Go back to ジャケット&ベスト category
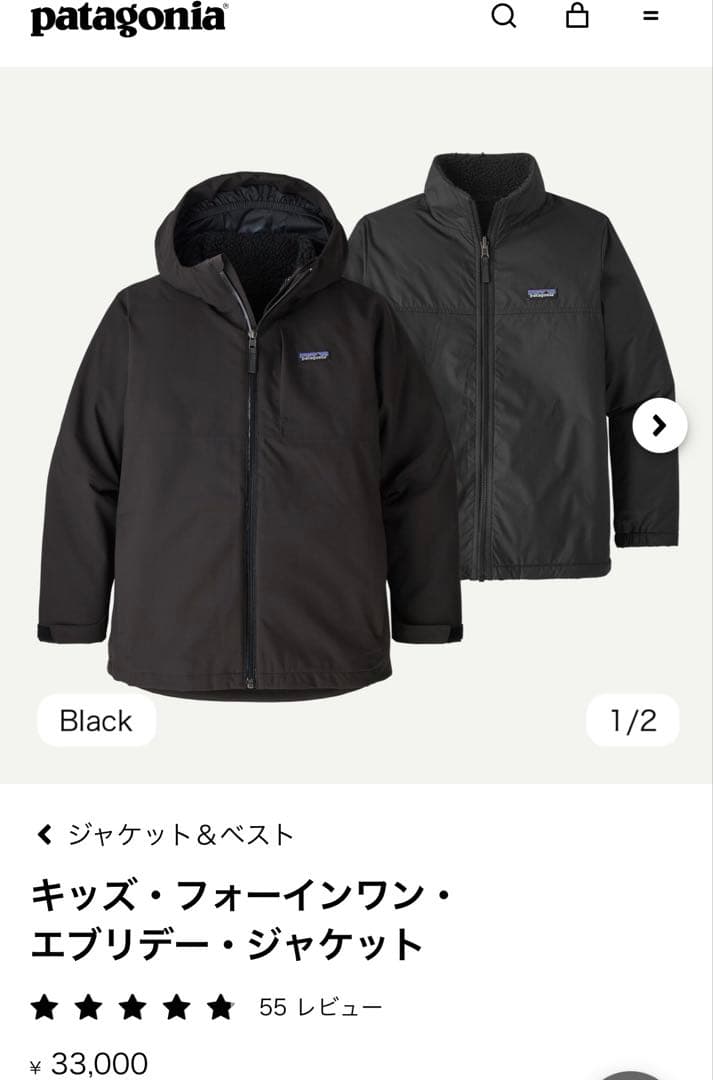 tap(165, 834)
